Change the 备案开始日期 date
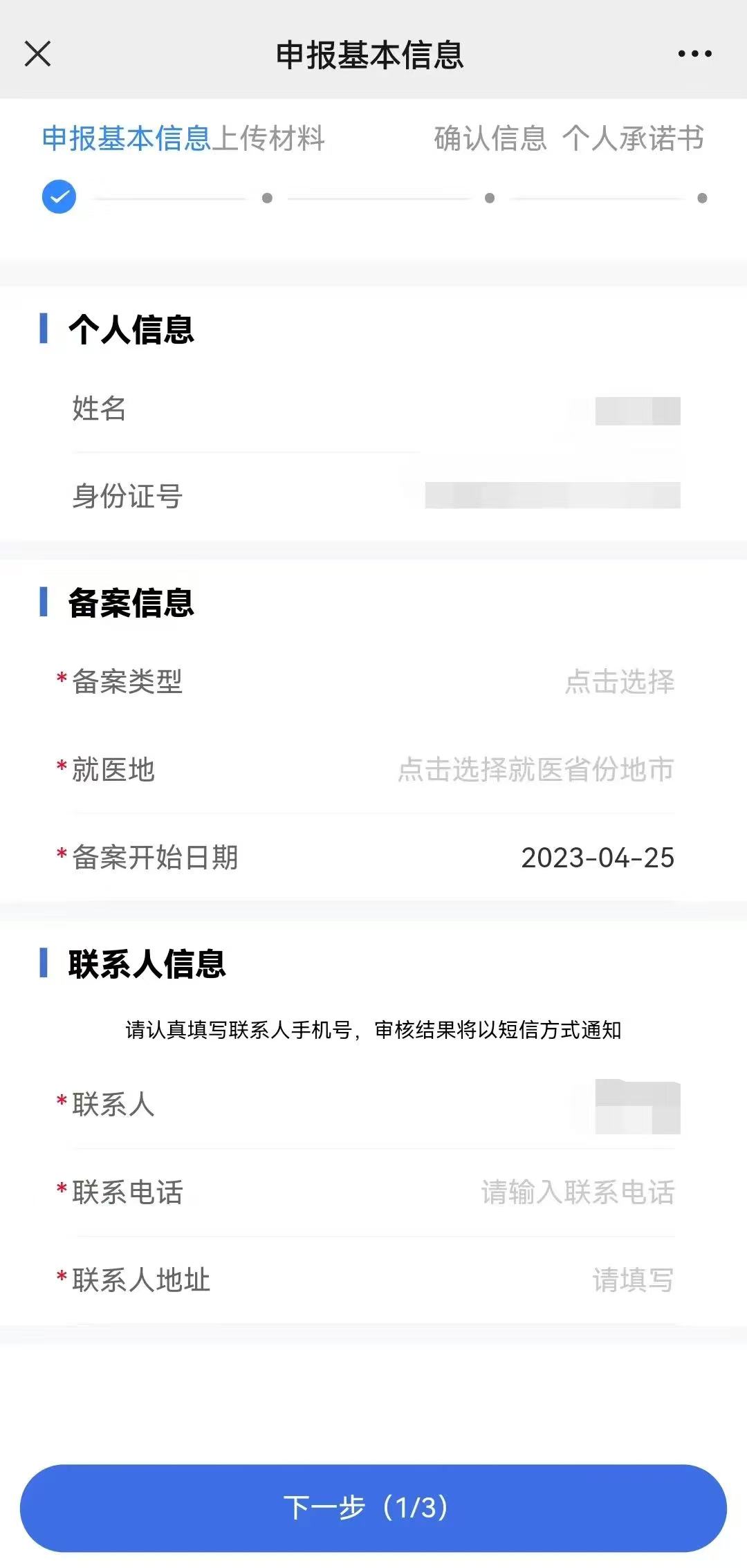This screenshot has height=1568, width=747. click(x=597, y=858)
